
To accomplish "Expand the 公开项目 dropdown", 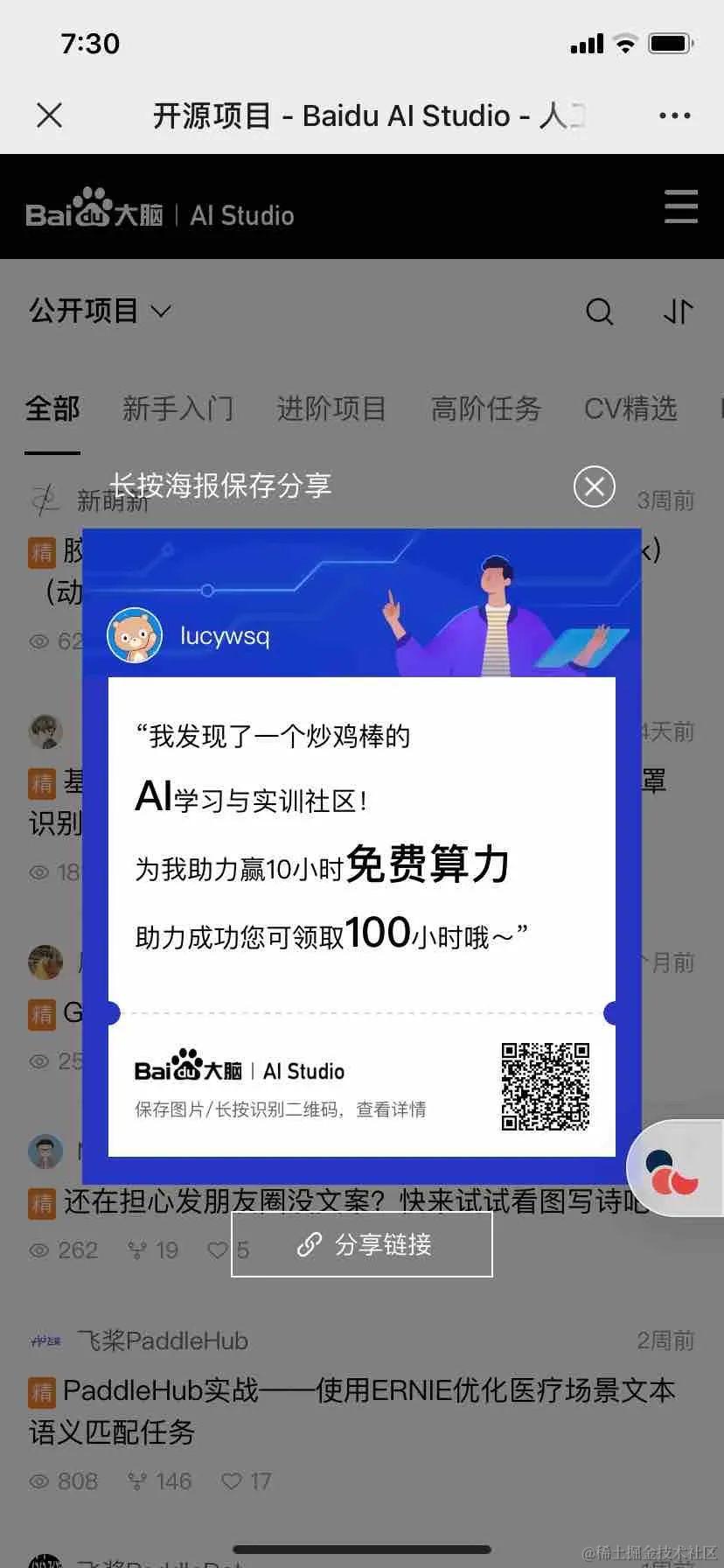I will [x=100, y=311].
